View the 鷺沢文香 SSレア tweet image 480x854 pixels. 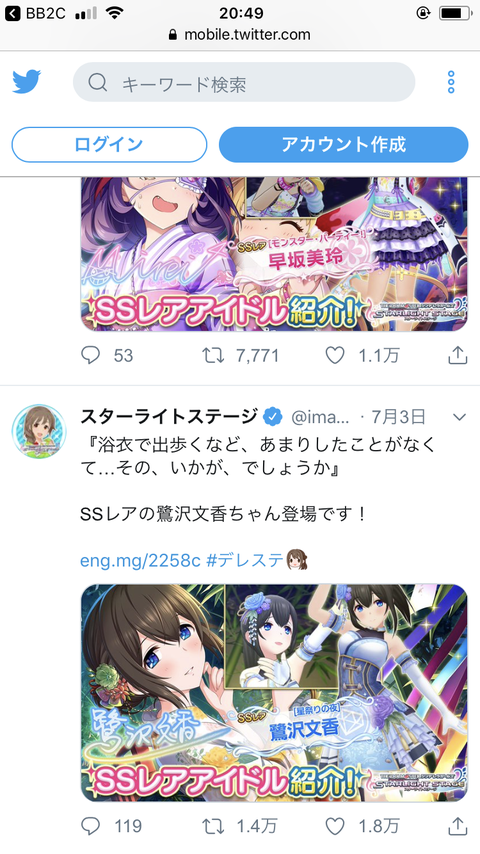point(274,692)
